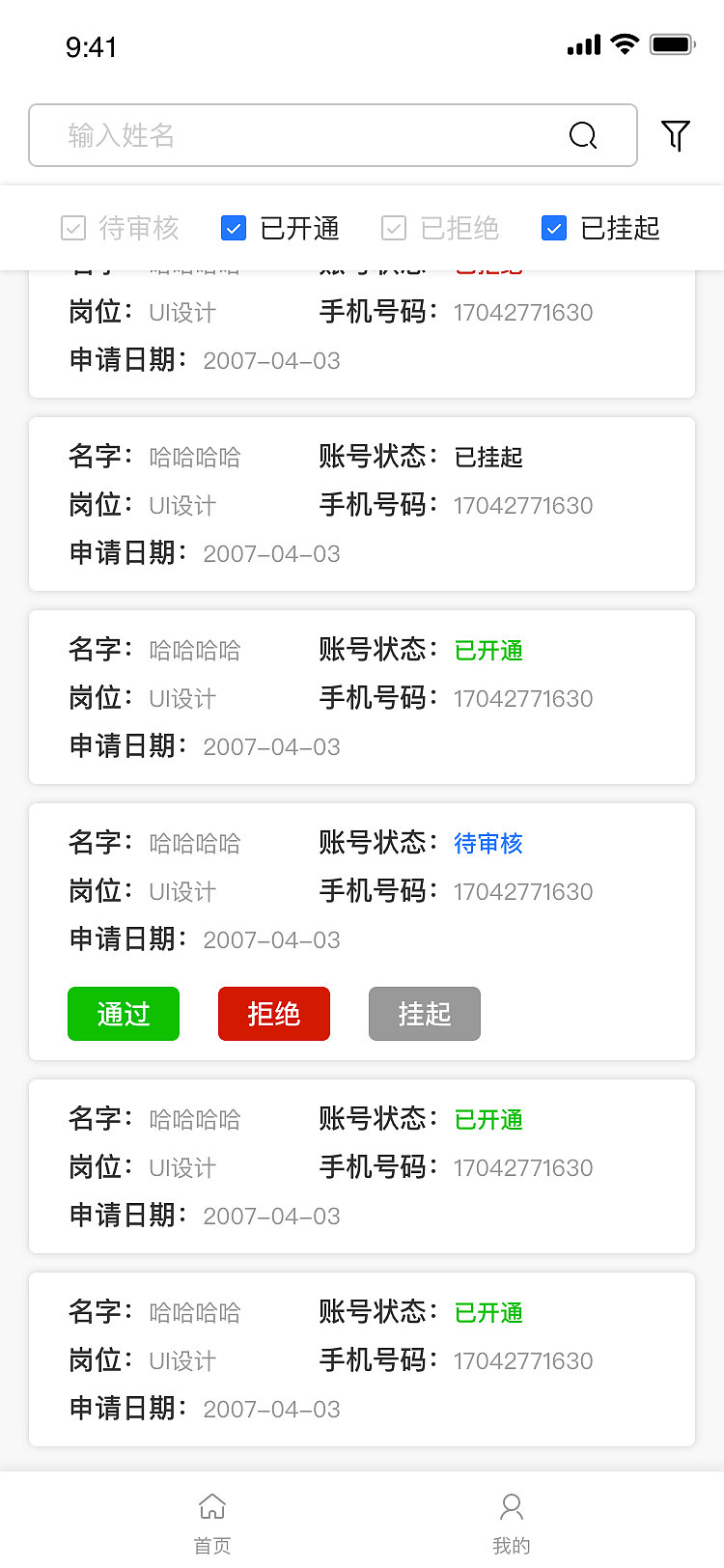Click the Wi-Fi icon in status bar
The height and width of the screenshot is (1568, 724).
624,42
